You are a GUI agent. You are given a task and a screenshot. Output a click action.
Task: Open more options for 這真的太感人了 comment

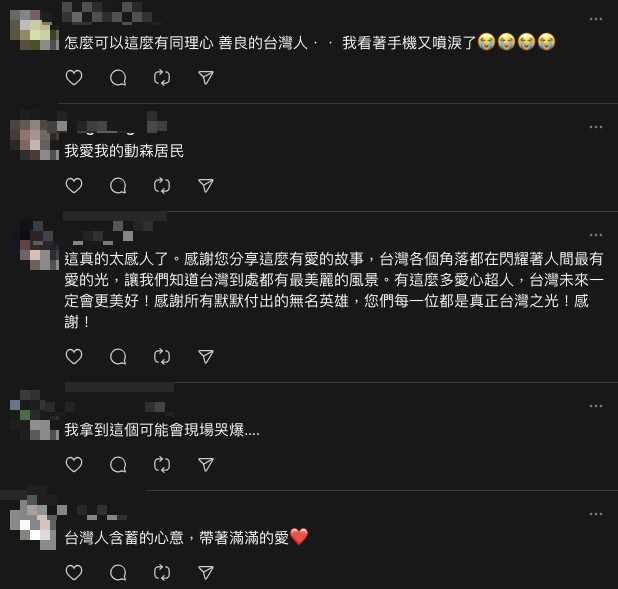pyautogui.click(x=596, y=235)
